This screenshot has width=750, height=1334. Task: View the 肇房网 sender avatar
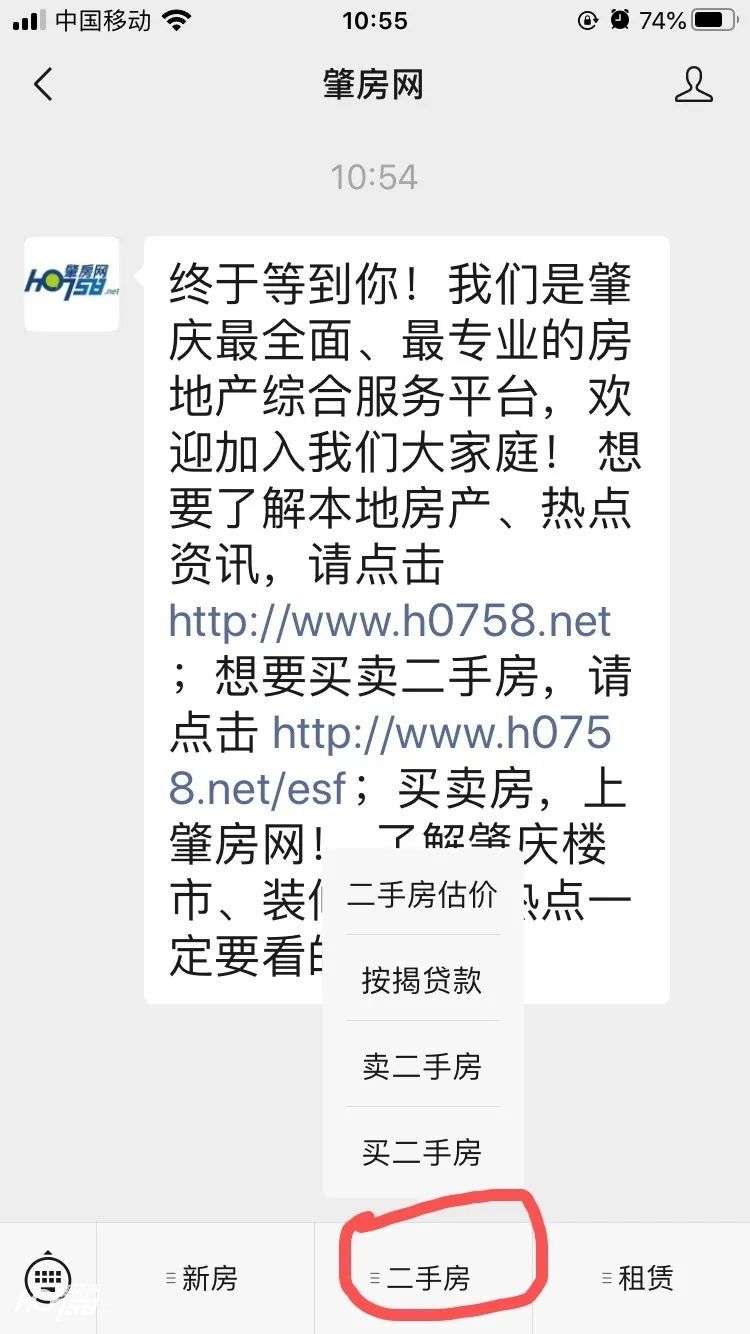tap(72, 283)
